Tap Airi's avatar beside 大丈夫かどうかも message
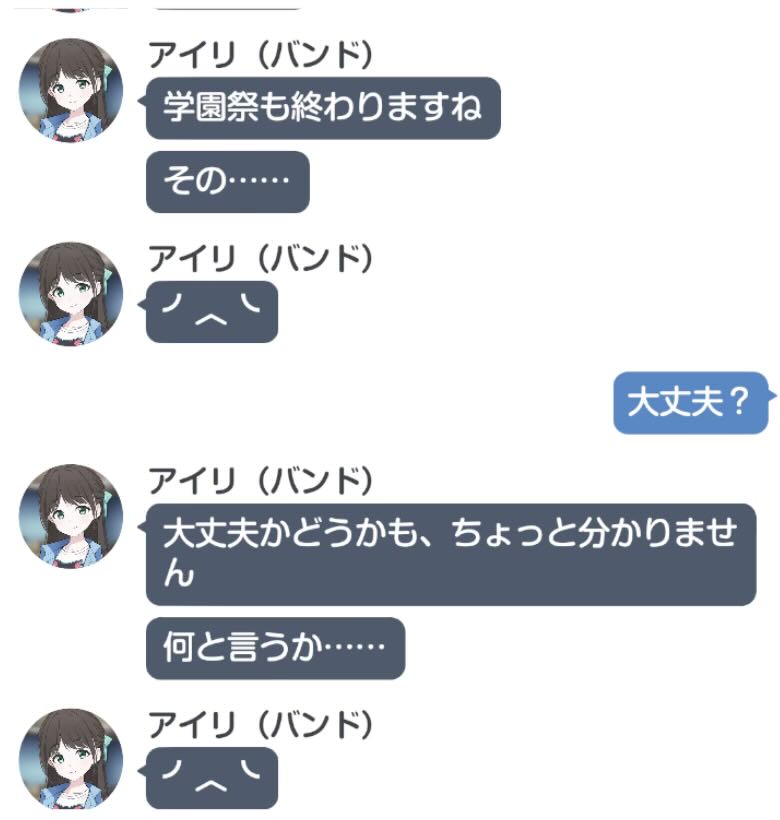 71,516
